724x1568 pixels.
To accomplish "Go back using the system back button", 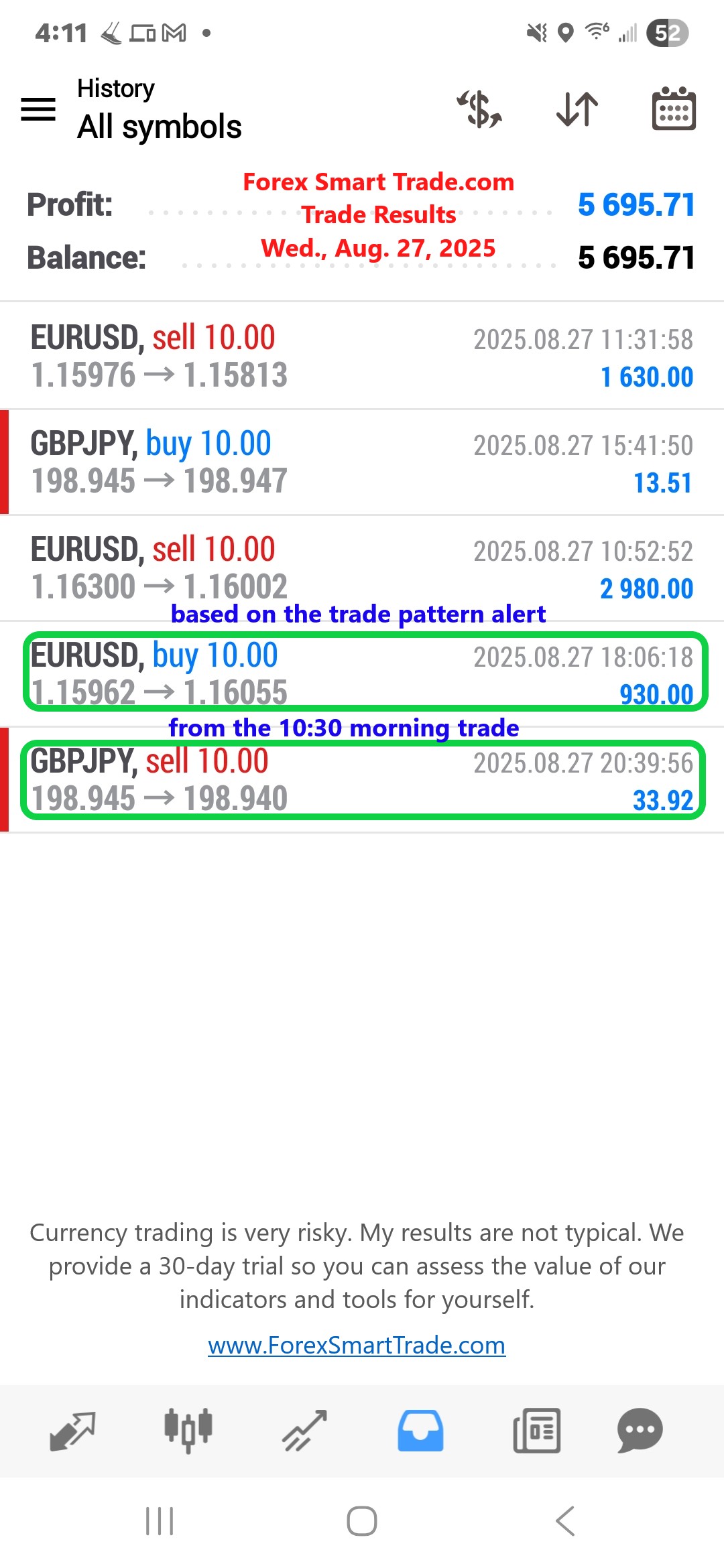I will click(565, 1521).
